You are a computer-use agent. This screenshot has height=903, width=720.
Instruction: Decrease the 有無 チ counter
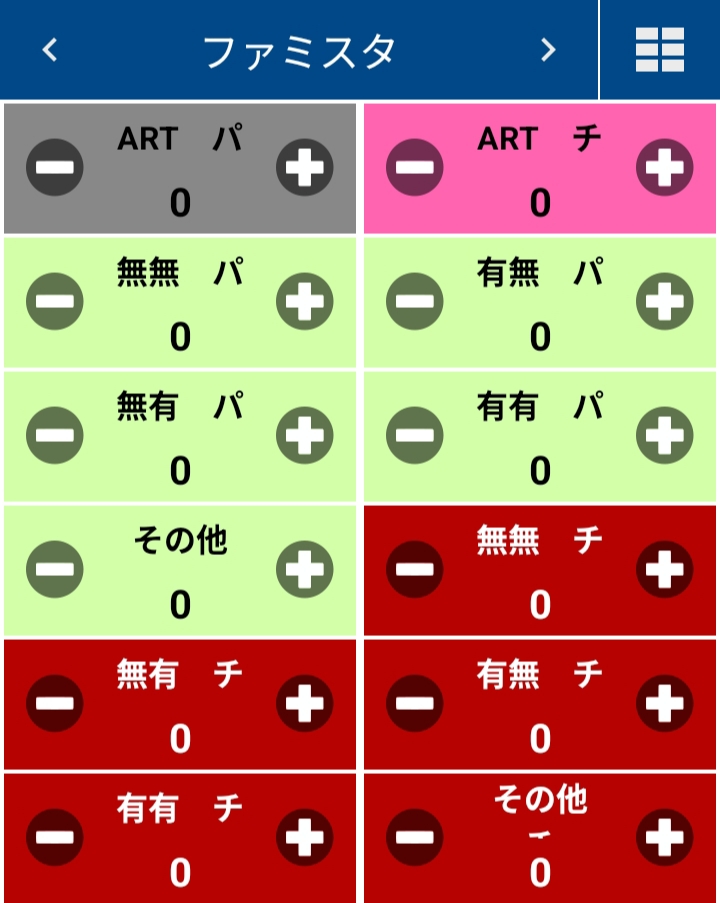414,703
